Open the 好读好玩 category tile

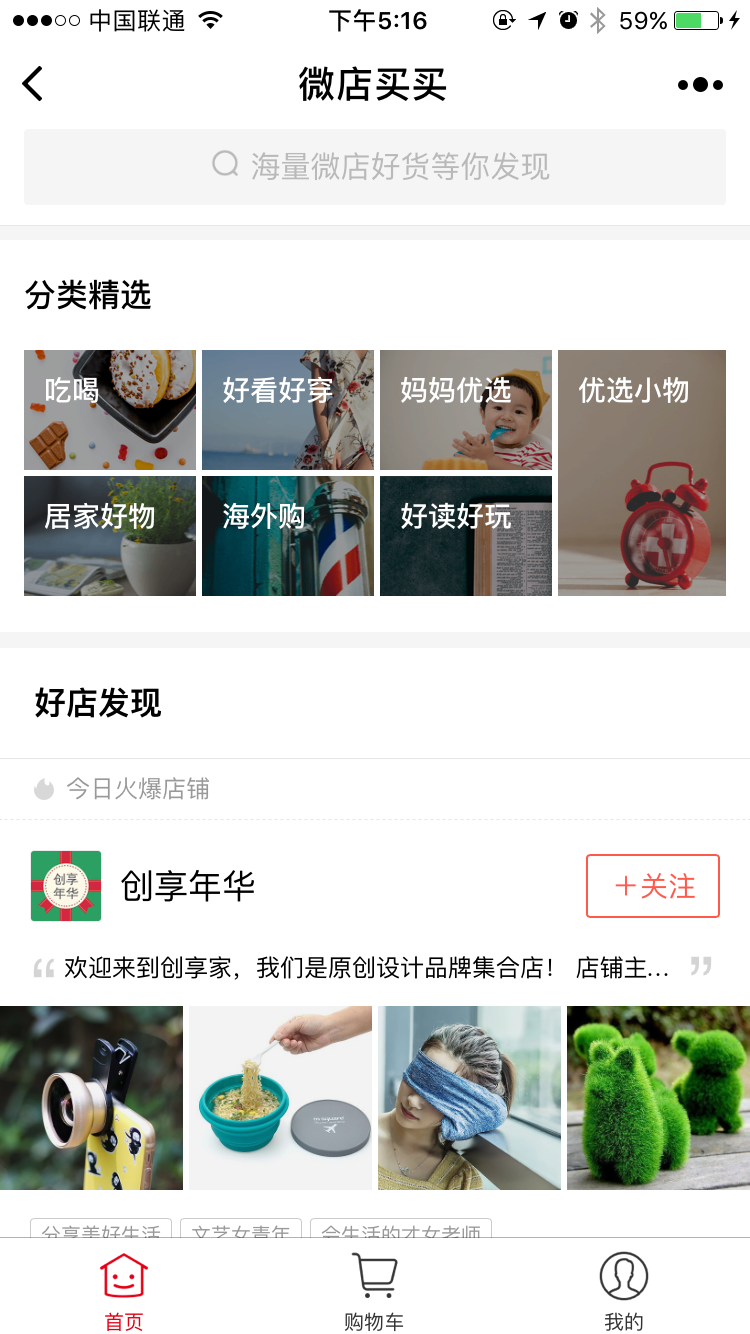tap(466, 536)
